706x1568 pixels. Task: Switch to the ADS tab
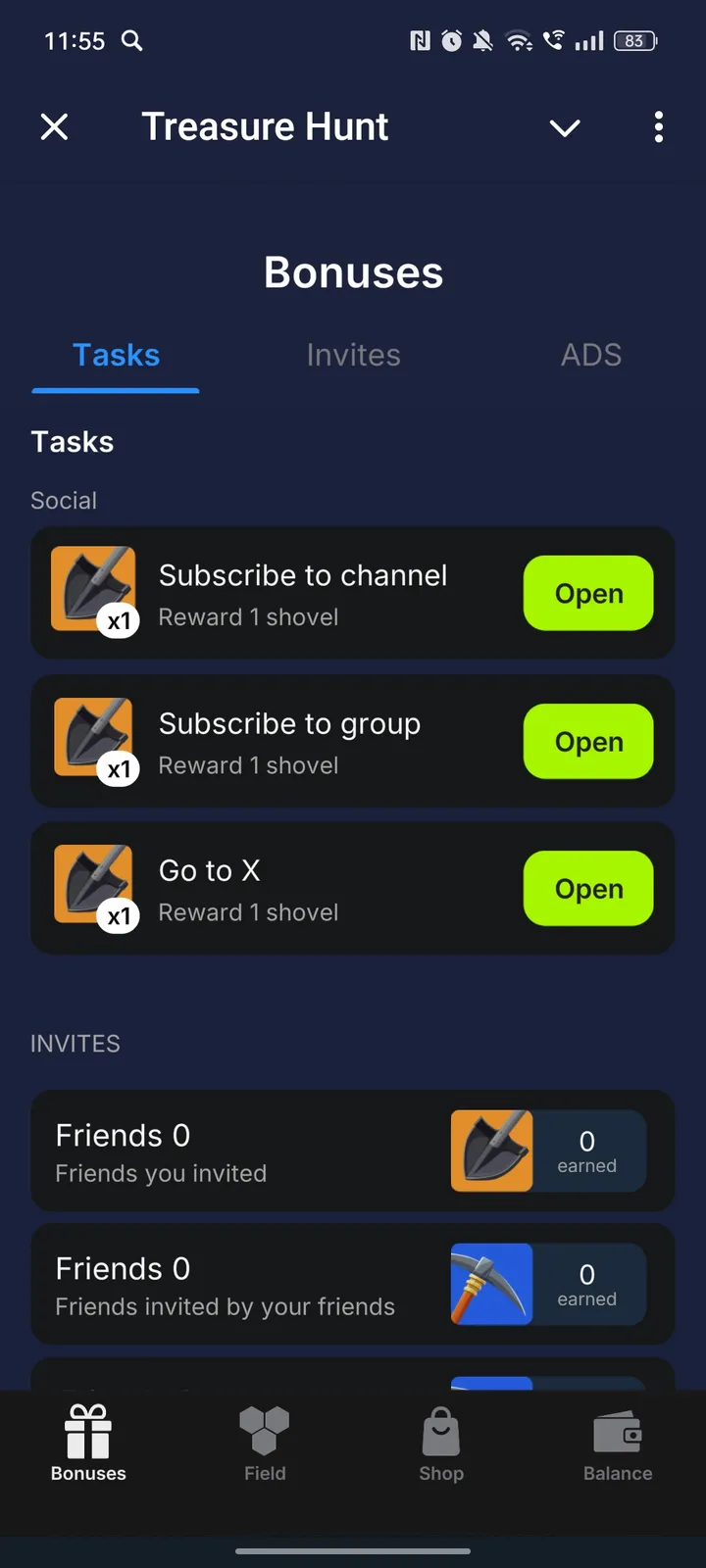591,355
